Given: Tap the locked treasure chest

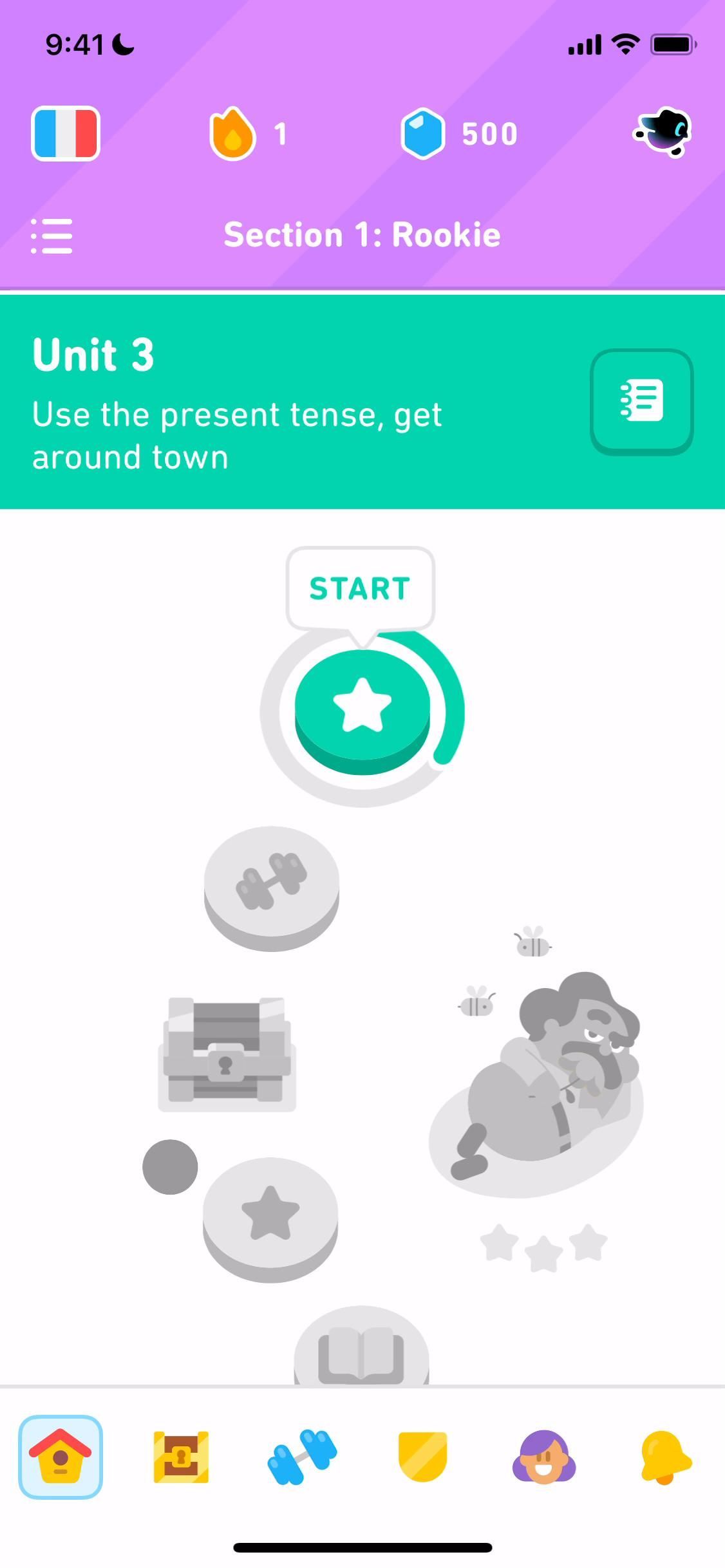Looking at the screenshot, I should [227, 1052].
